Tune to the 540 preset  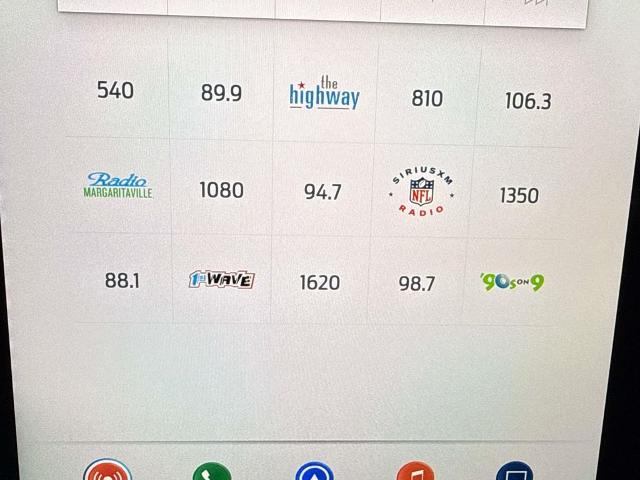116,91
